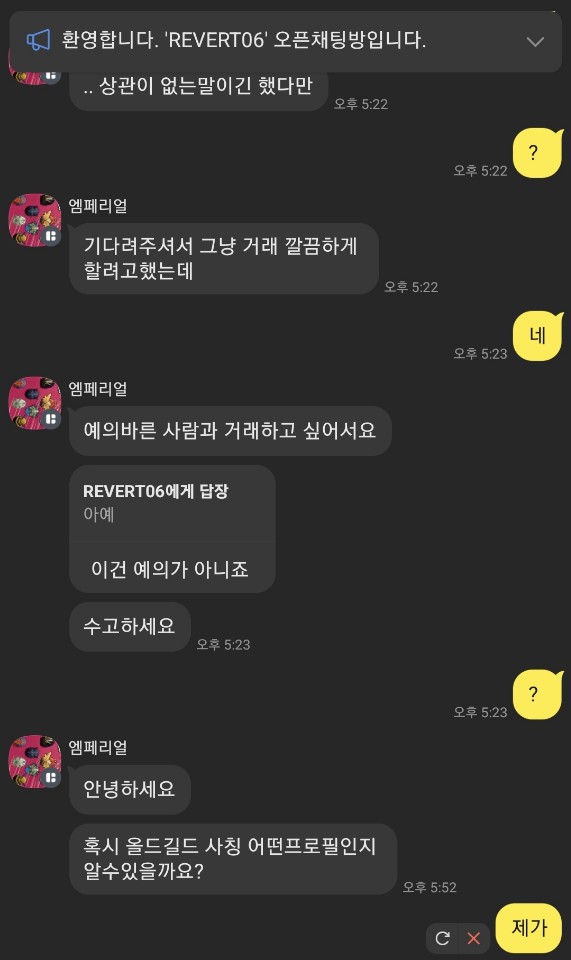Image resolution: width=571 pixels, height=960 pixels.
Task: Open 엠페리얼's avatar beside '예의바른 사람과' message
Action: coord(35,403)
